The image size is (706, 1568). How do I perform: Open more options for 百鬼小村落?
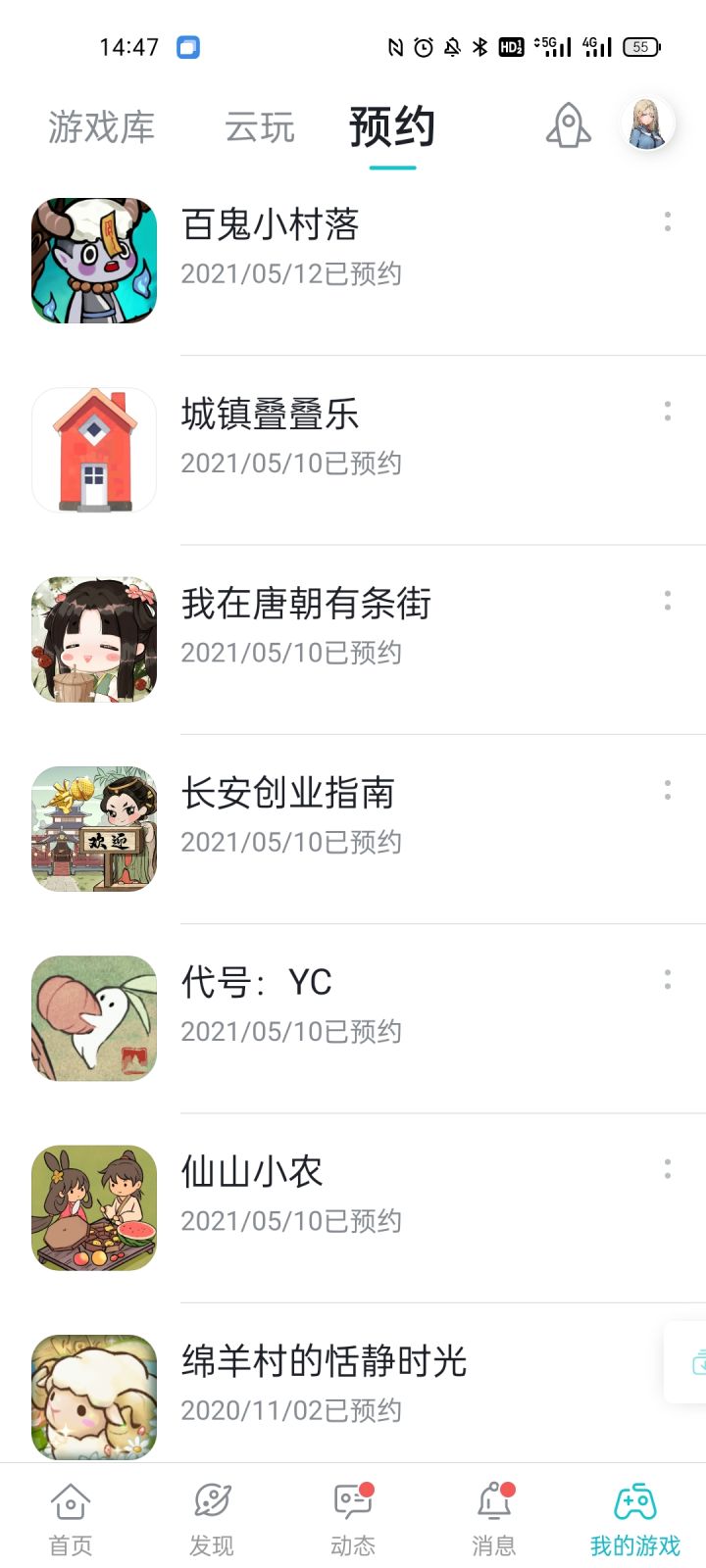668,221
